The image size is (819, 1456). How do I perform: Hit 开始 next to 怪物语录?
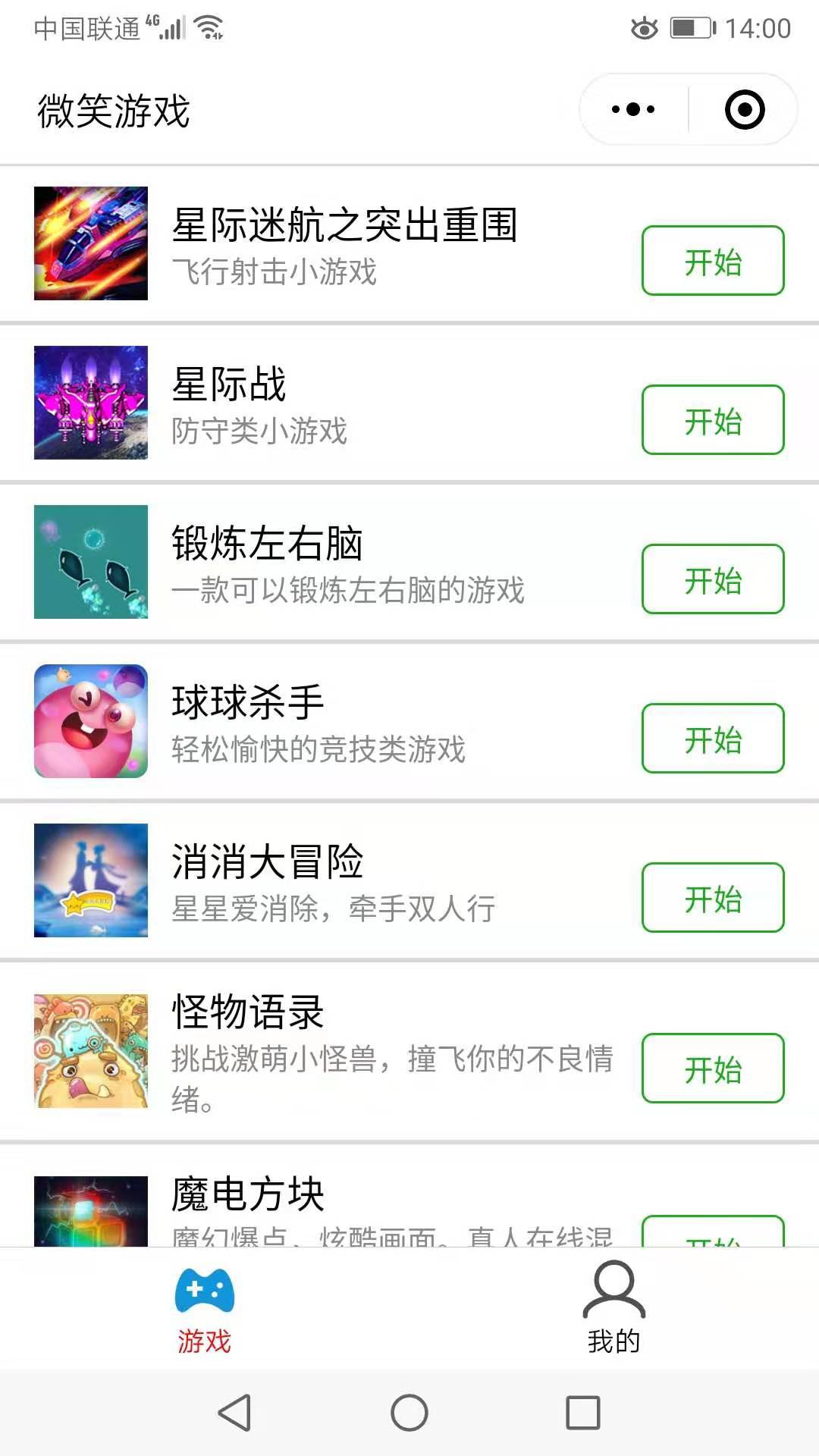[x=712, y=1068]
